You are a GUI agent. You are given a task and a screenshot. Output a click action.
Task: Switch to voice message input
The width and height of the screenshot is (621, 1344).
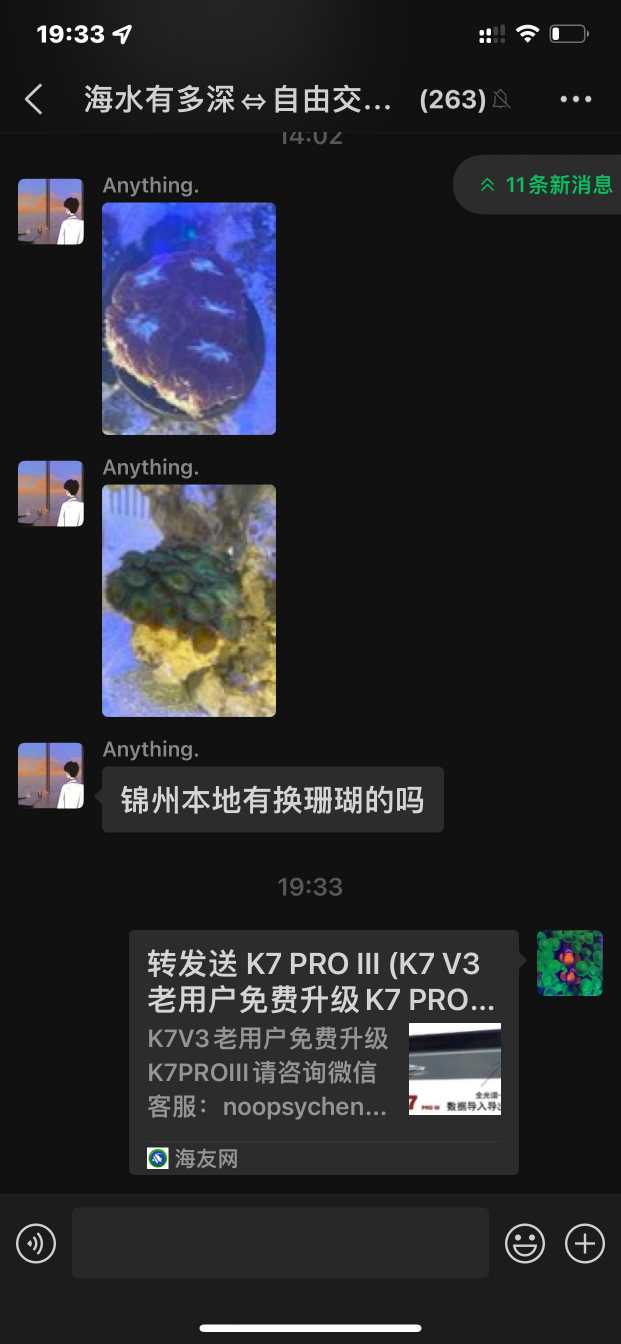point(36,1244)
